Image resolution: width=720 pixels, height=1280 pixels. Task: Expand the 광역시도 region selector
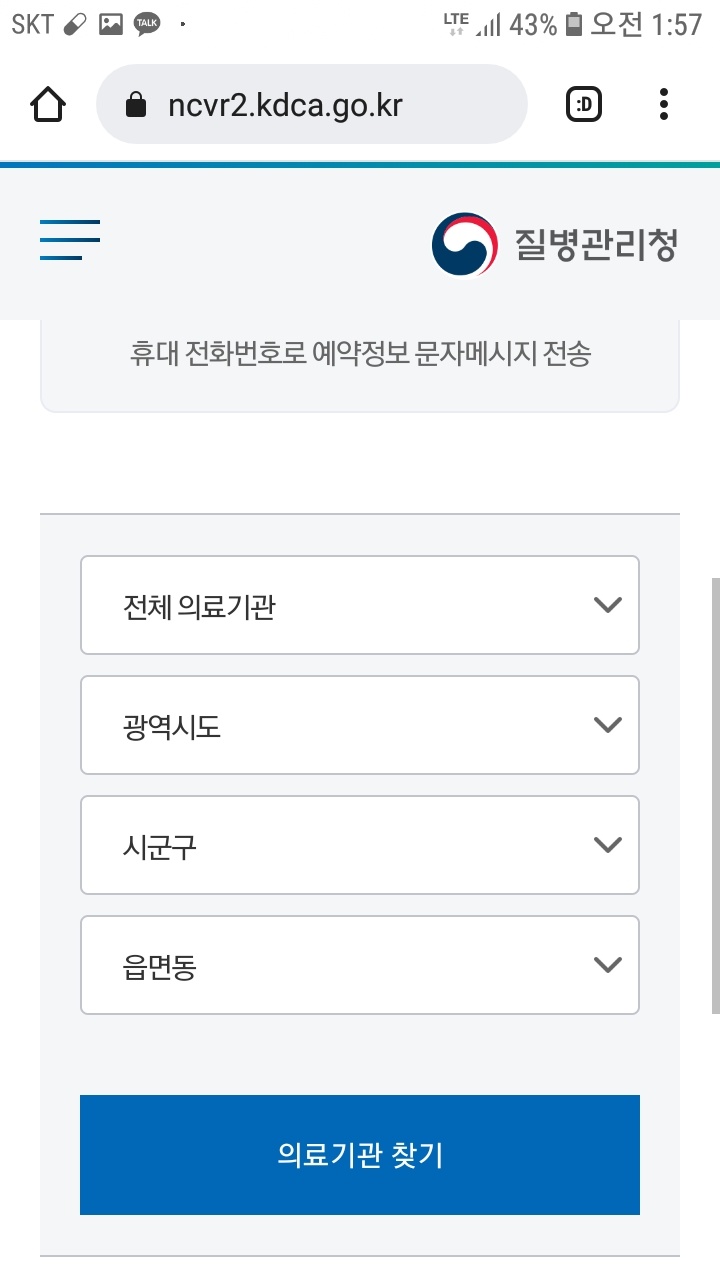point(360,725)
